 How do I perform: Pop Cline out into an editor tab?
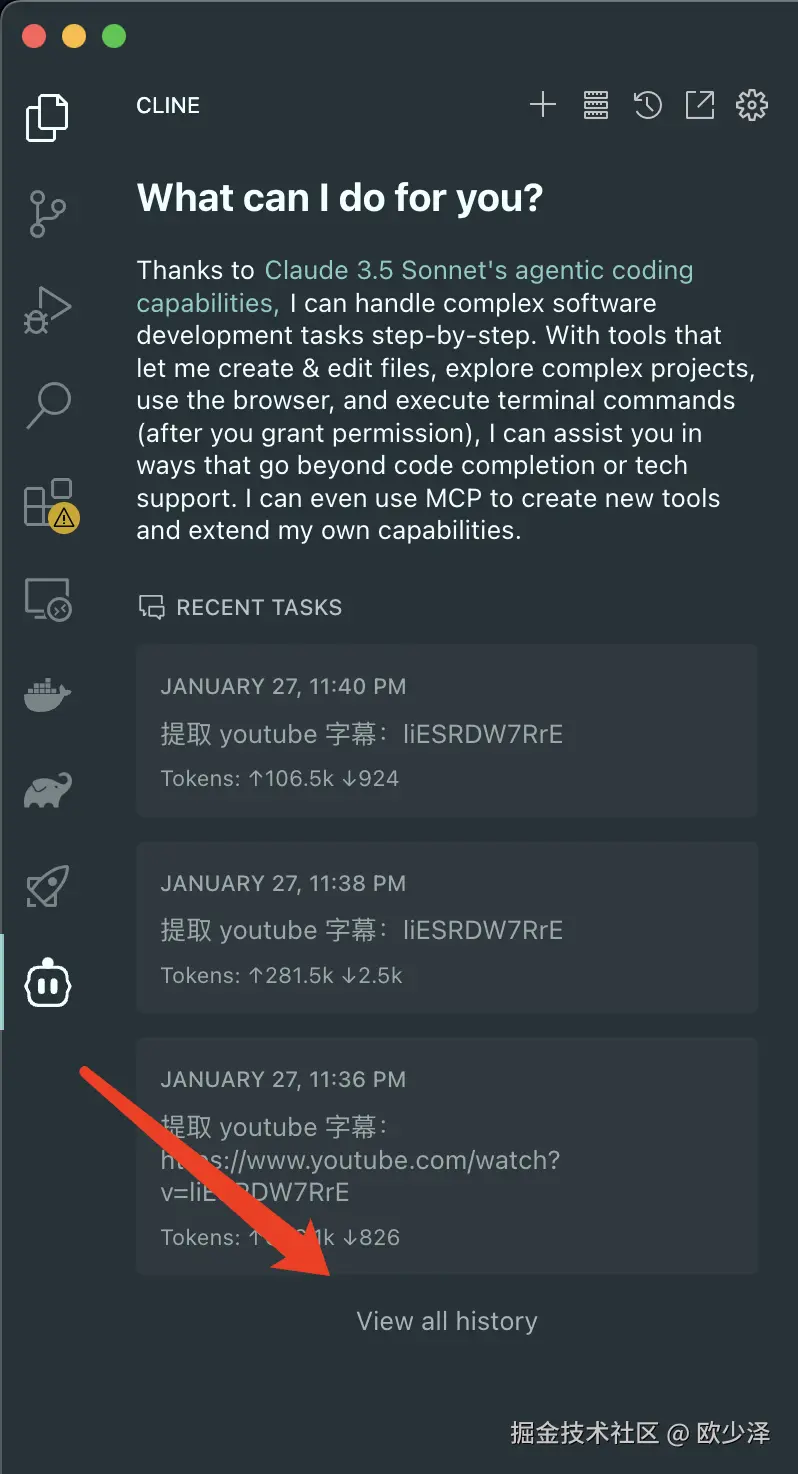pos(700,104)
